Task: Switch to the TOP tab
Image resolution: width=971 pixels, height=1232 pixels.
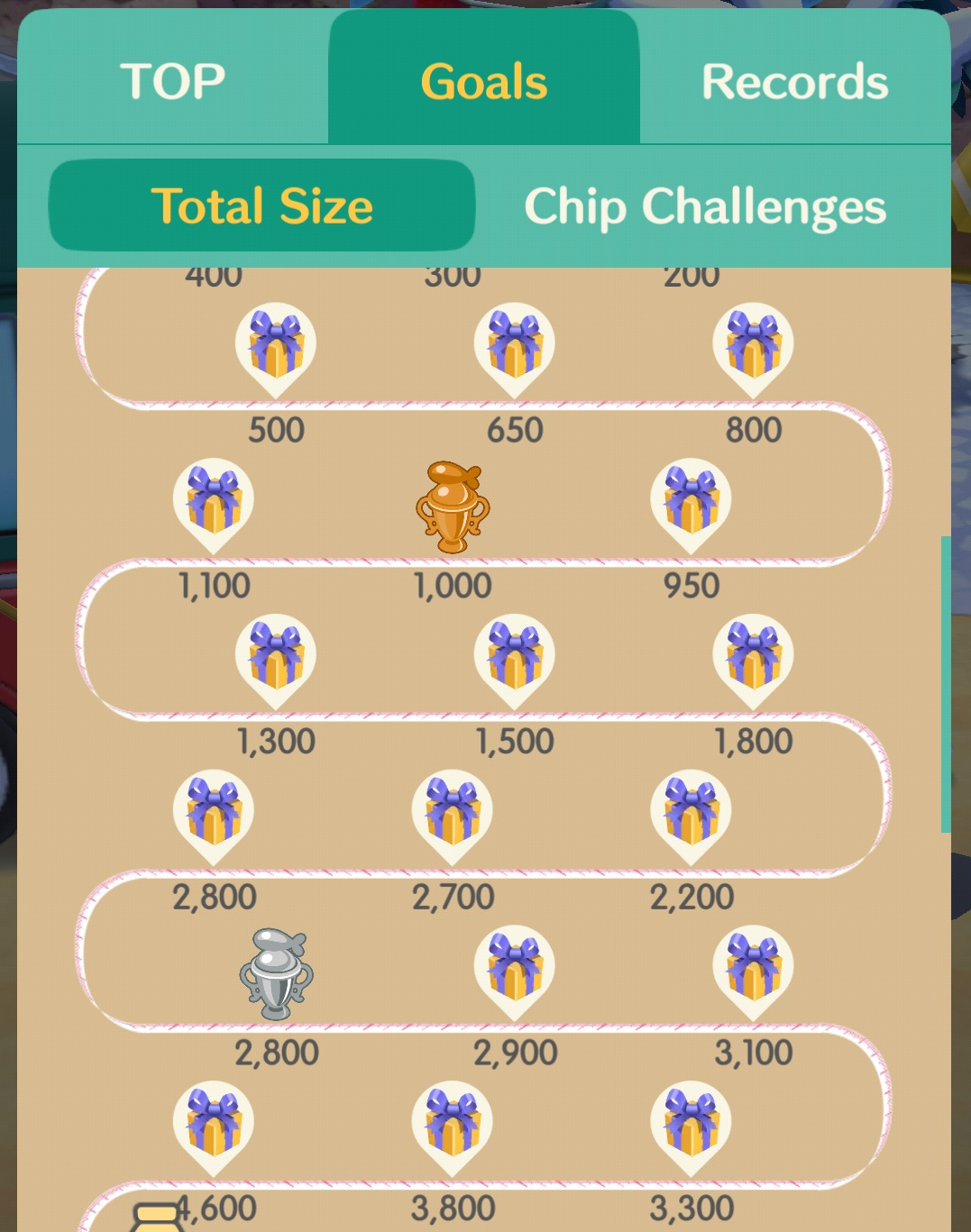Action: (x=172, y=82)
